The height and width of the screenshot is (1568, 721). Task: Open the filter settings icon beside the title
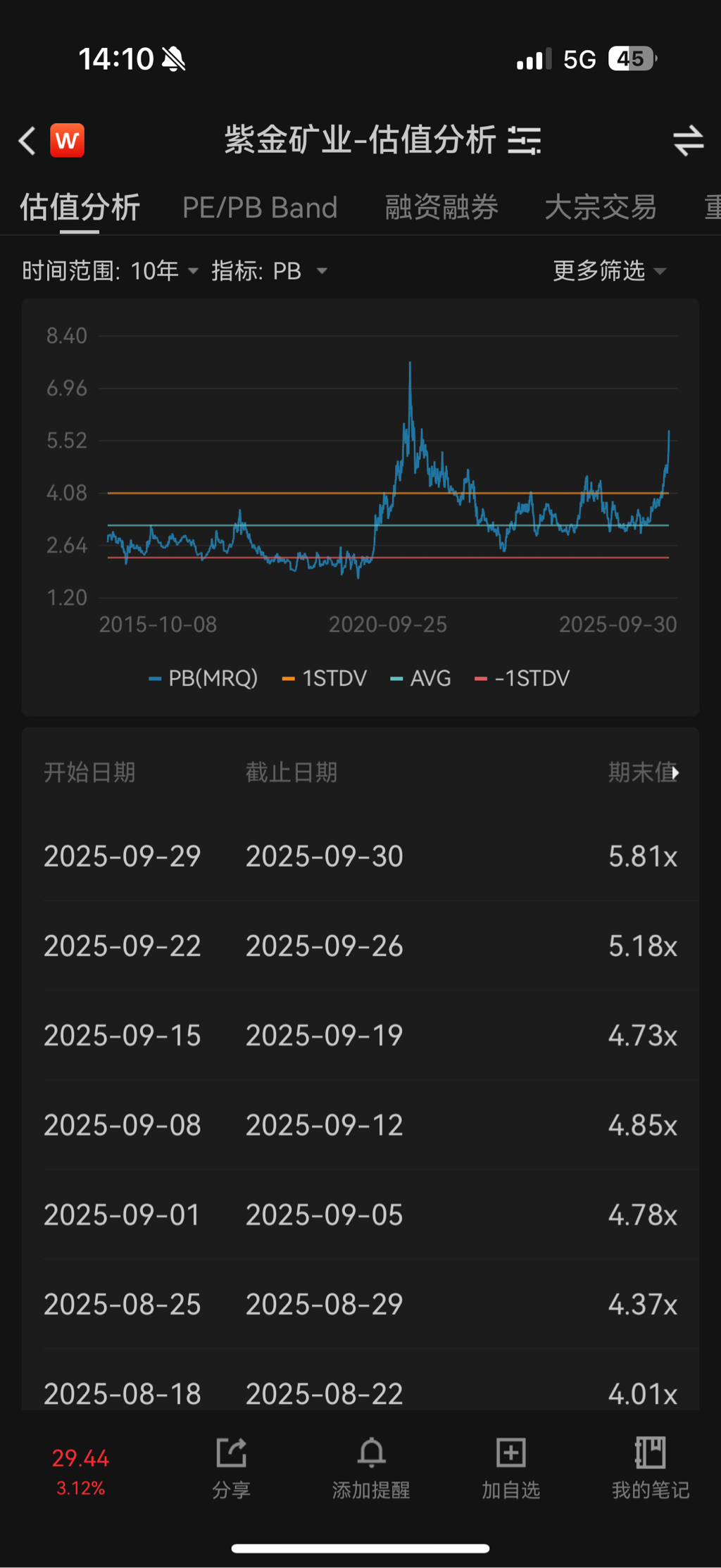click(525, 141)
